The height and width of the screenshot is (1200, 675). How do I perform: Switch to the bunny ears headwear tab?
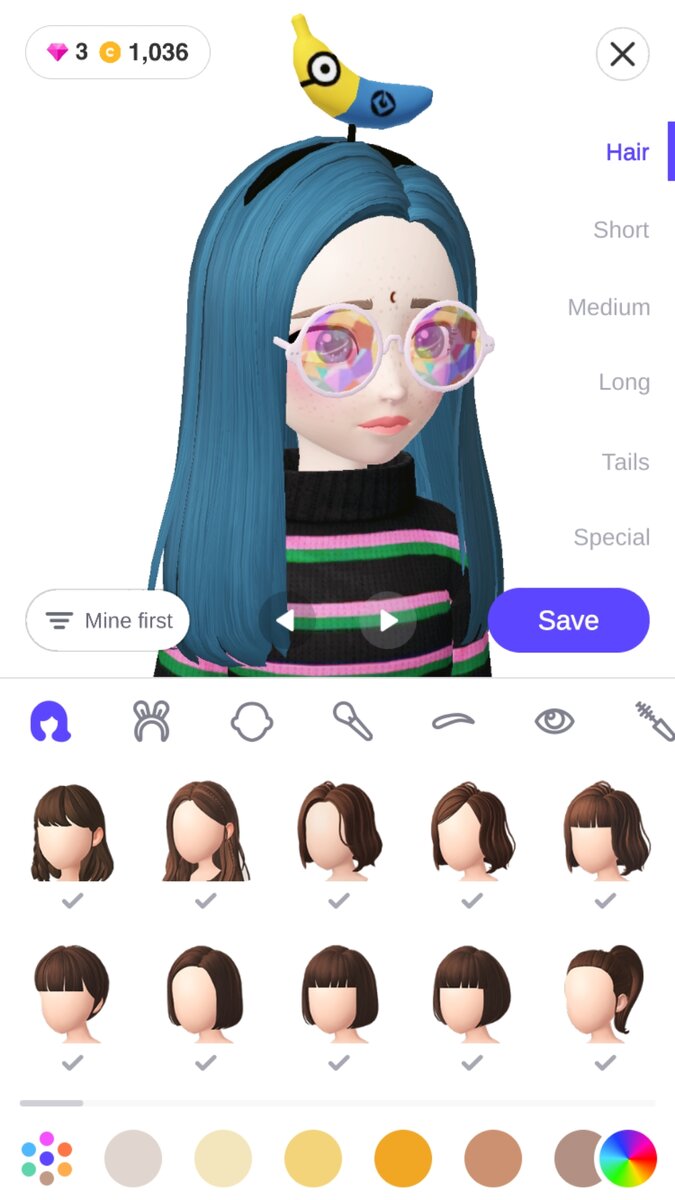click(x=152, y=720)
